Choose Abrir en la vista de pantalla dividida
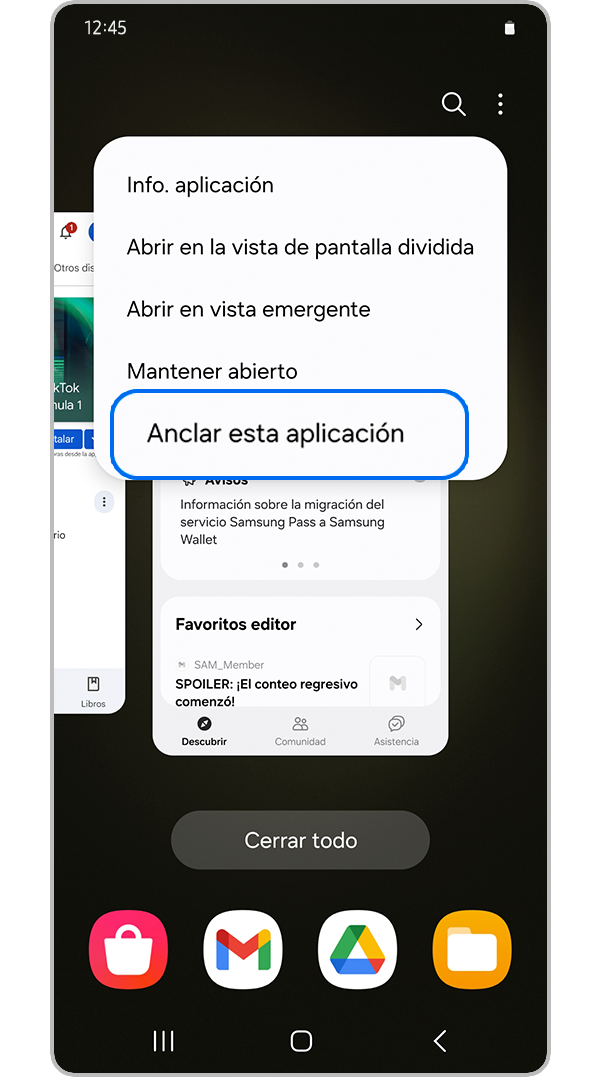The image size is (600, 1077). click(x=300, y=247)
